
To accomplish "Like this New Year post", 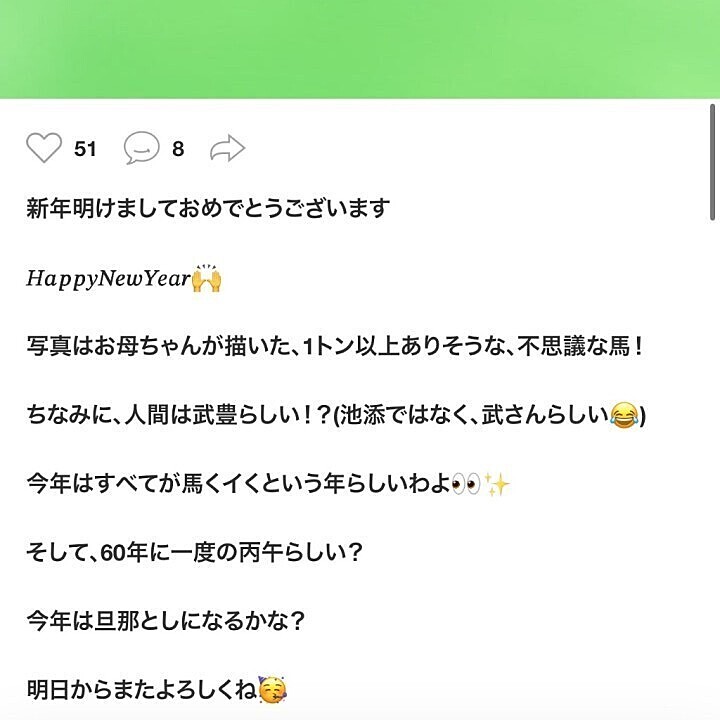I will (44, 149).
